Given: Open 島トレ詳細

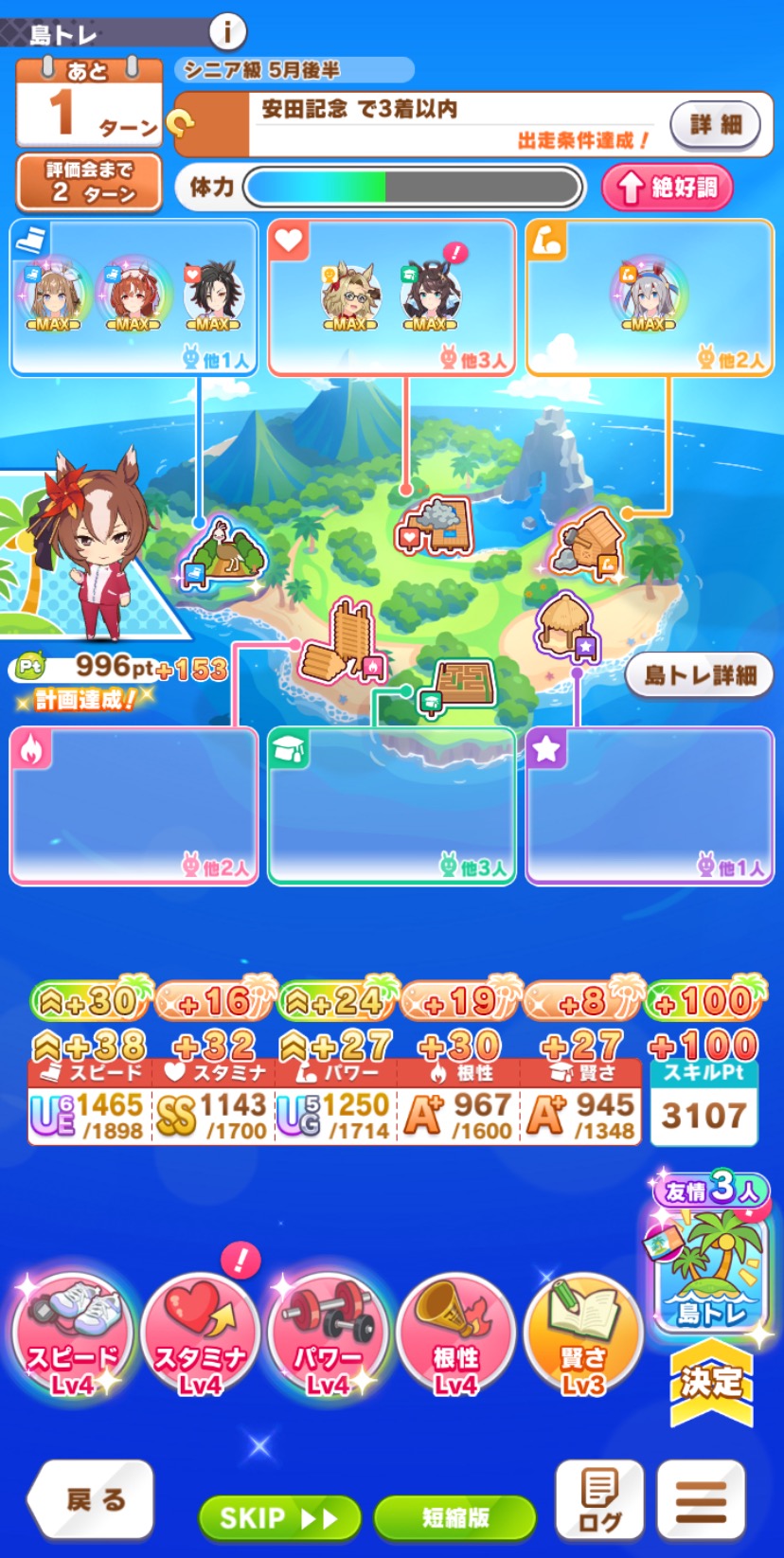Looking at the screenshot, I should [700, 675].
